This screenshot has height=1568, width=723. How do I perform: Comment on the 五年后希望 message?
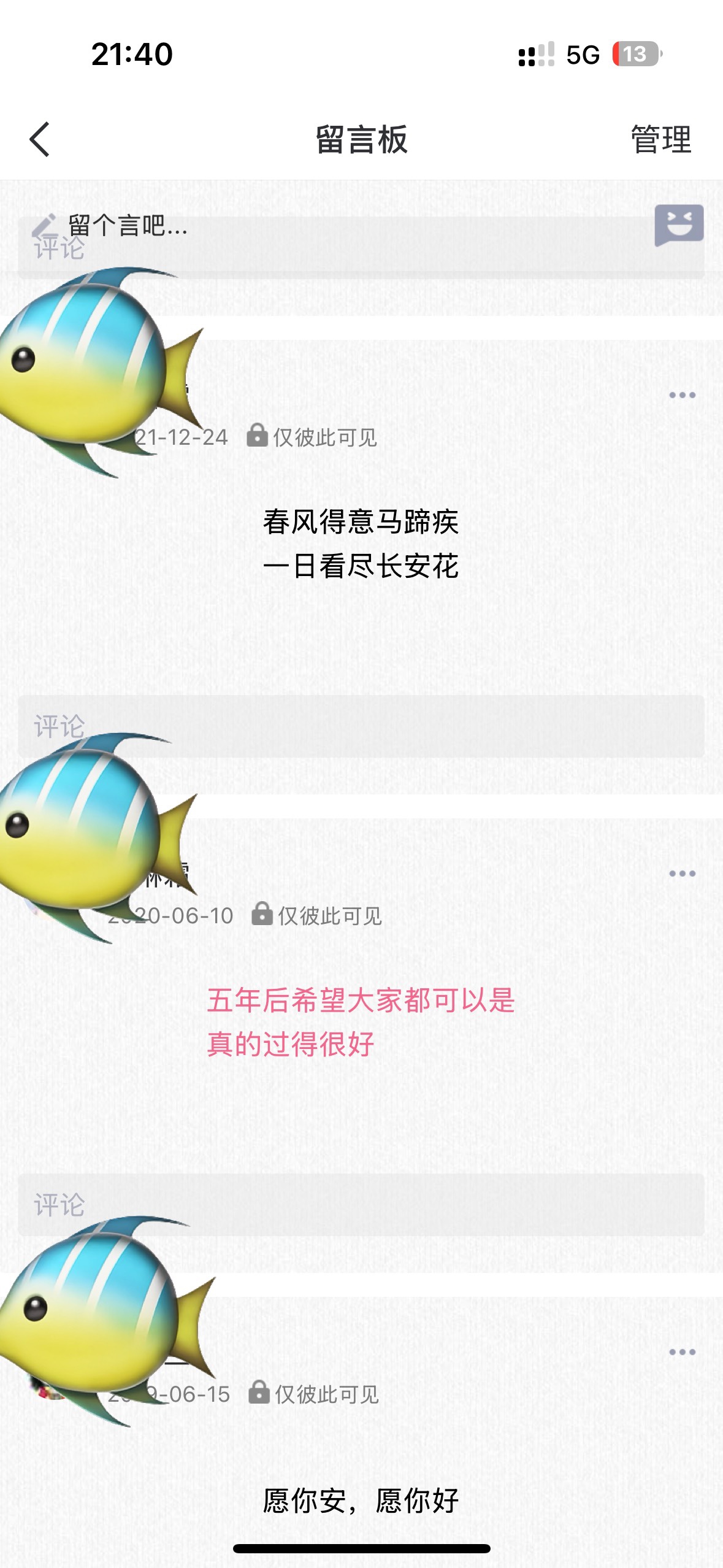point(361,1204)
